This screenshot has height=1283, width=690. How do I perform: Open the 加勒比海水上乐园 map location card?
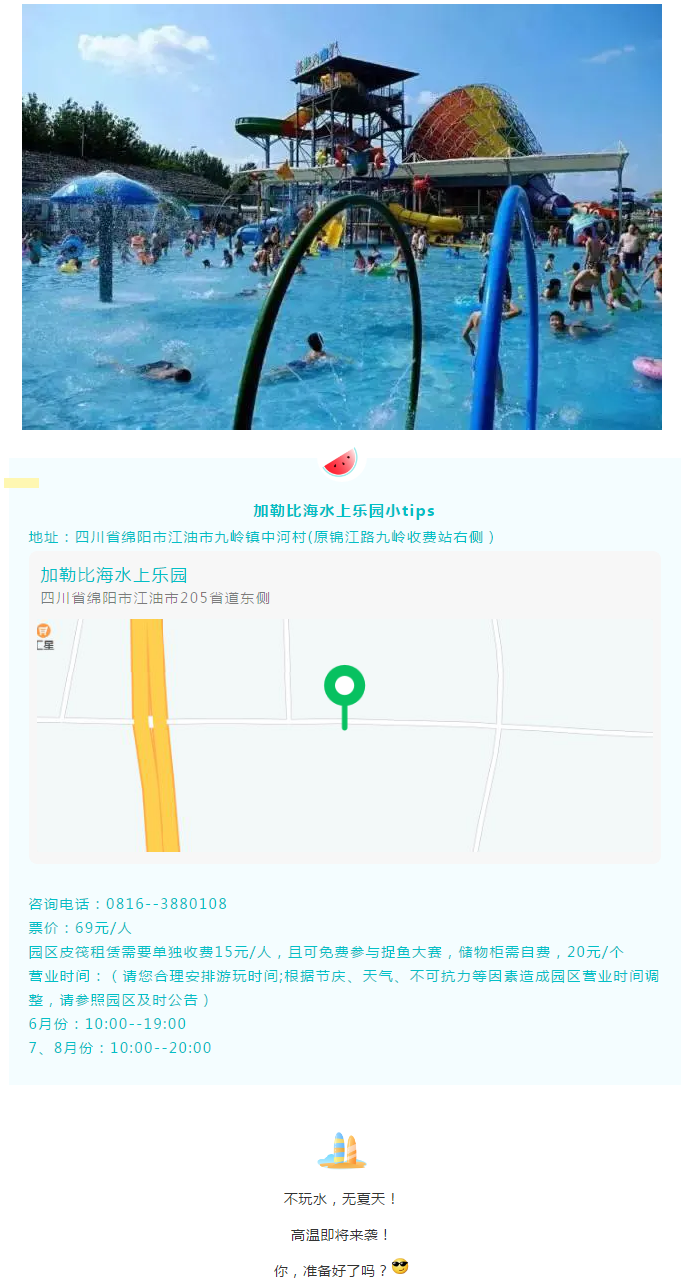pos(344,707)
